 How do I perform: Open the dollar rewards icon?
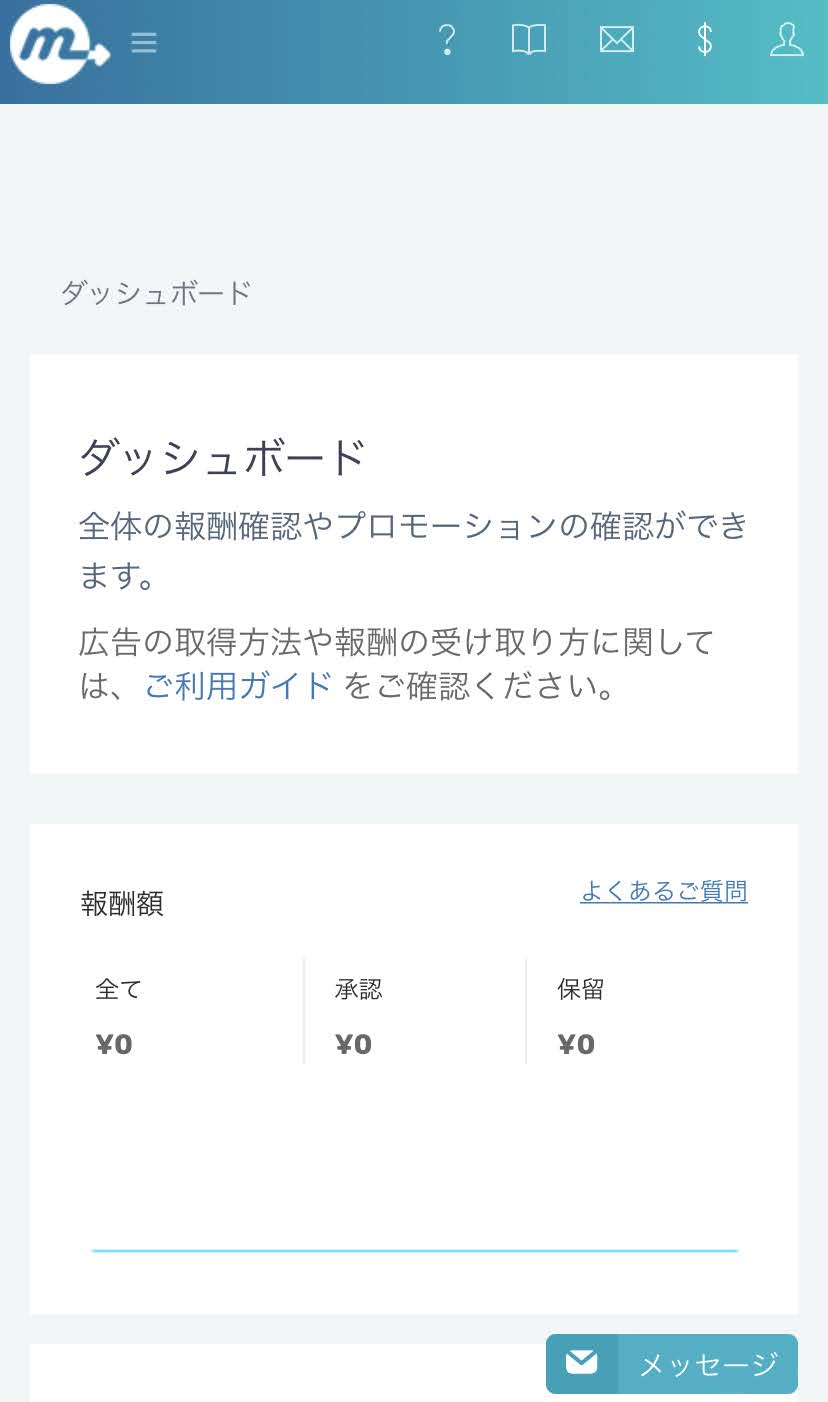pos(704,41)
